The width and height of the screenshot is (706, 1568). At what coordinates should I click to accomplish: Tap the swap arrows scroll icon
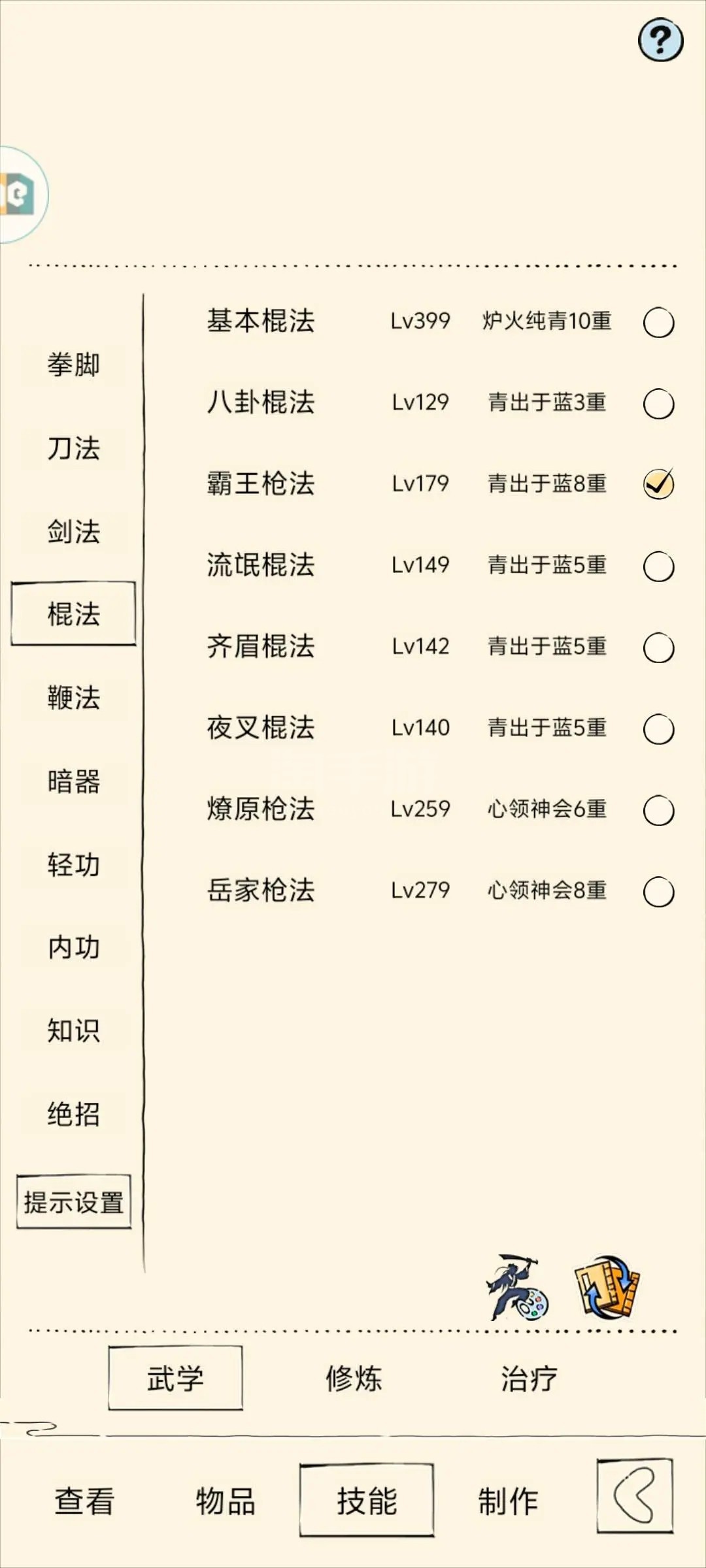coord(607,1286)
